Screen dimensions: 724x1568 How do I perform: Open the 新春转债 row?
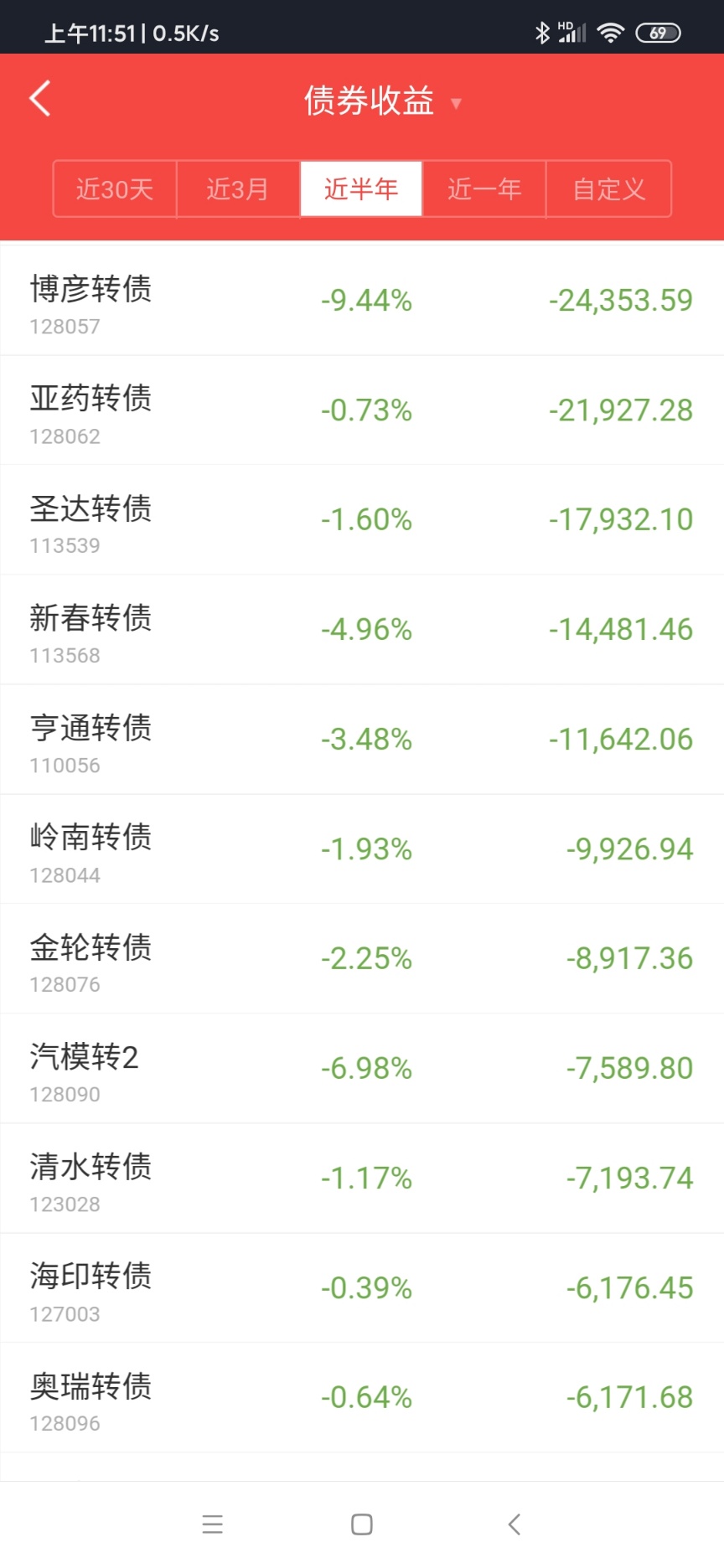(x=362, y=630)
